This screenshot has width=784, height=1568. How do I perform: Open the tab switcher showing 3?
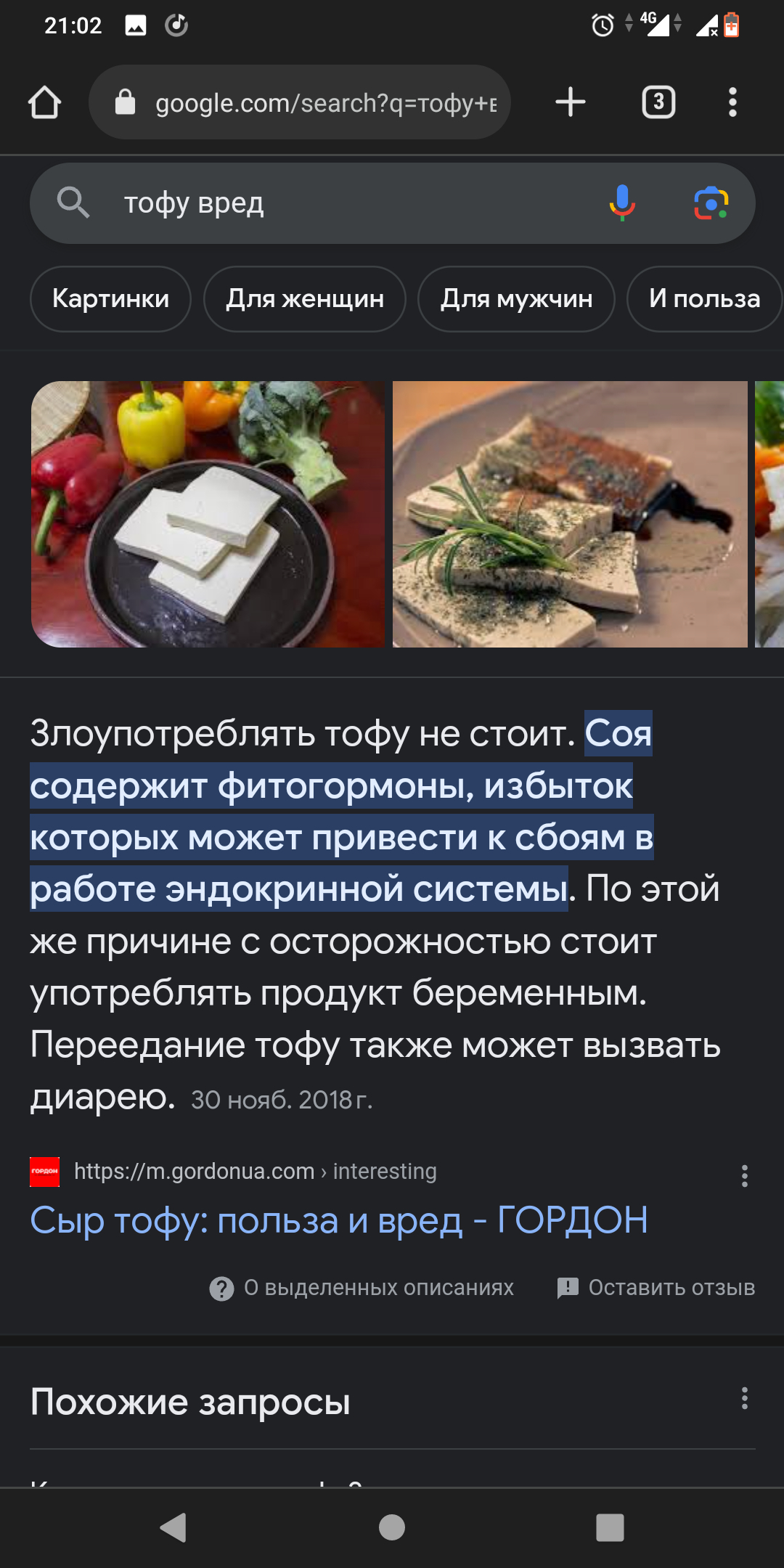tap(658, 102)
